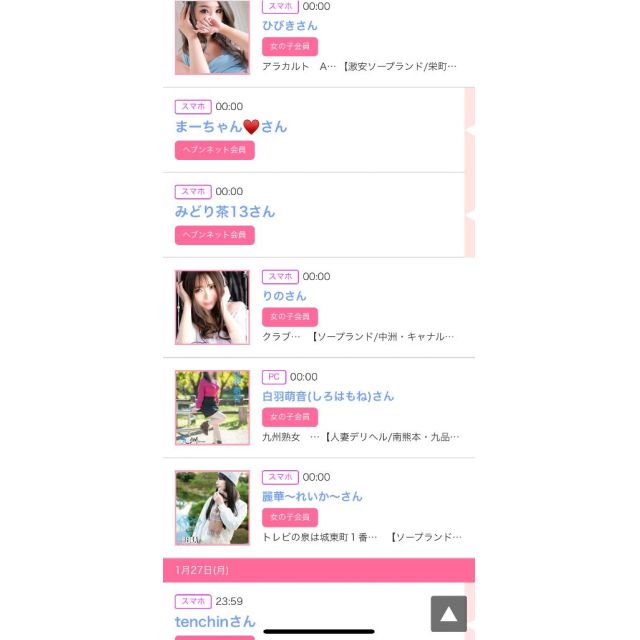Open まーちゃんさん's profile link

coord(230,127)
